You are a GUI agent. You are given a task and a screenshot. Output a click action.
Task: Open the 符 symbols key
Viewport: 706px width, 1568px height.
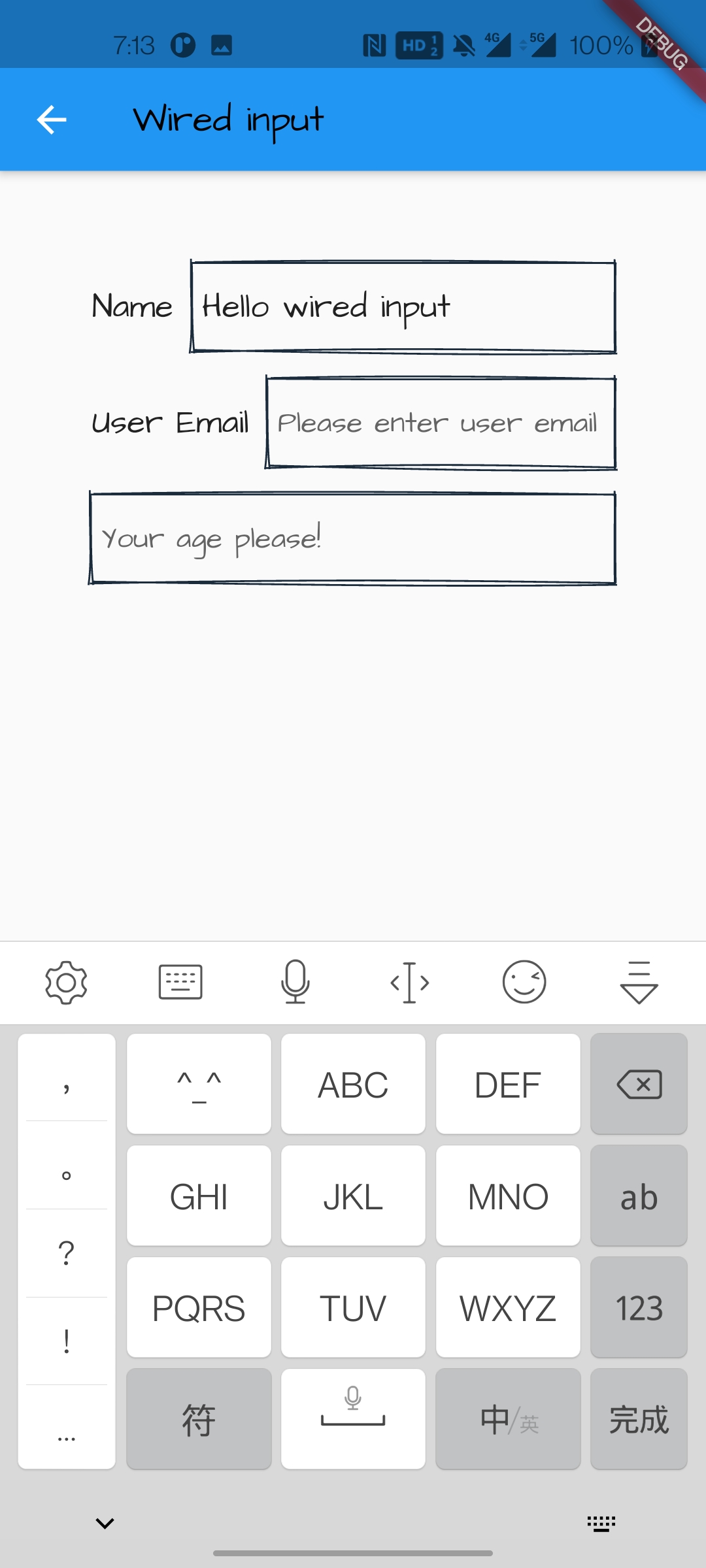(x=199, y=1419)
